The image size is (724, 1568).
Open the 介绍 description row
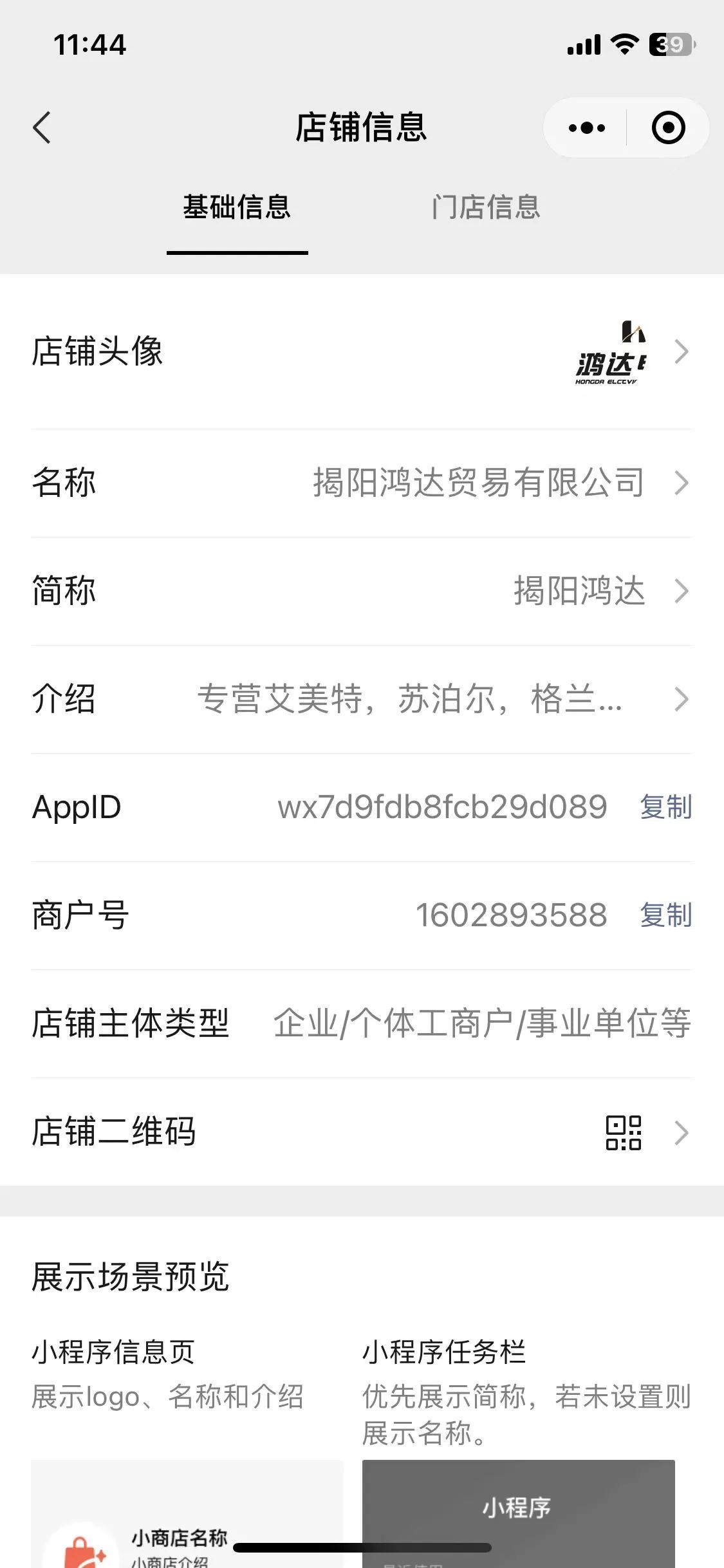click(x=362, y=700)
